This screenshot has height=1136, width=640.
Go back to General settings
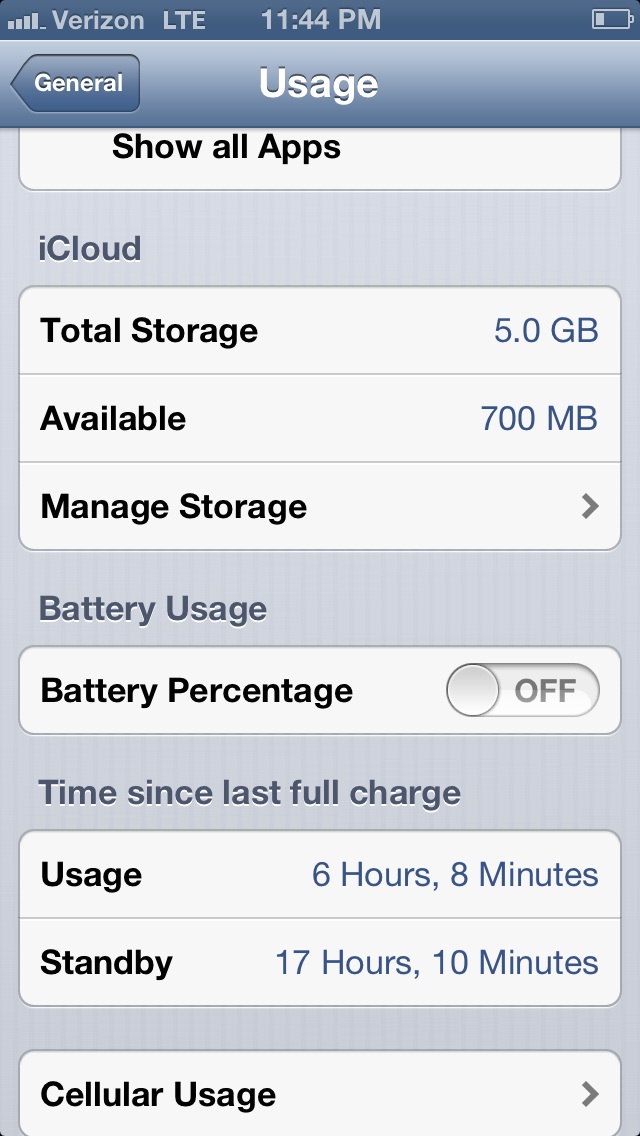(75, 83)
